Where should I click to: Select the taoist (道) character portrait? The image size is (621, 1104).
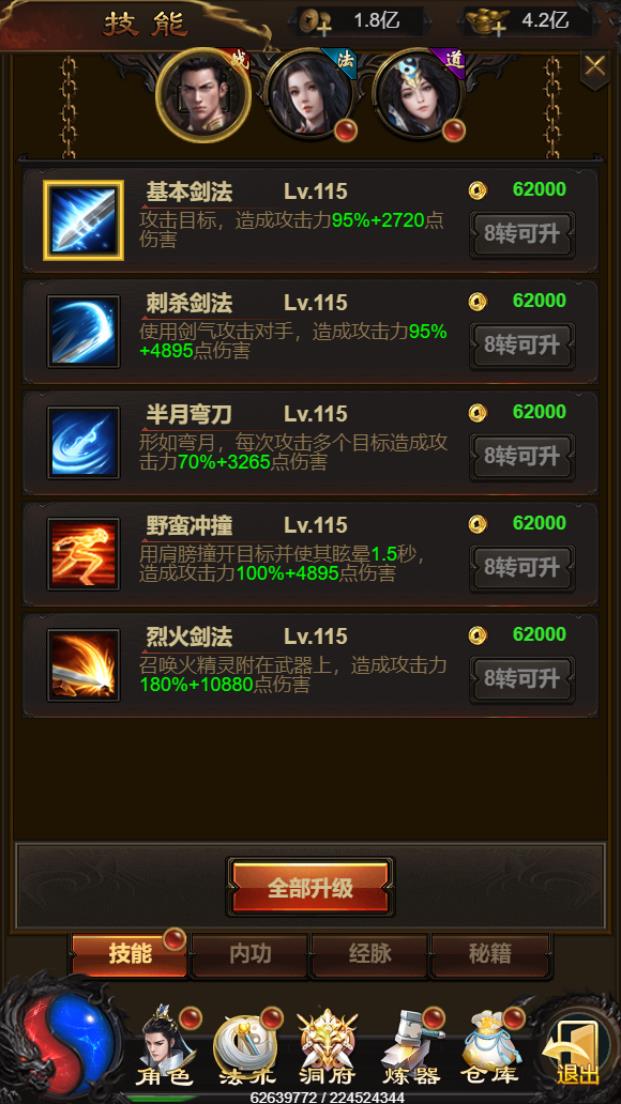[416, 94]
